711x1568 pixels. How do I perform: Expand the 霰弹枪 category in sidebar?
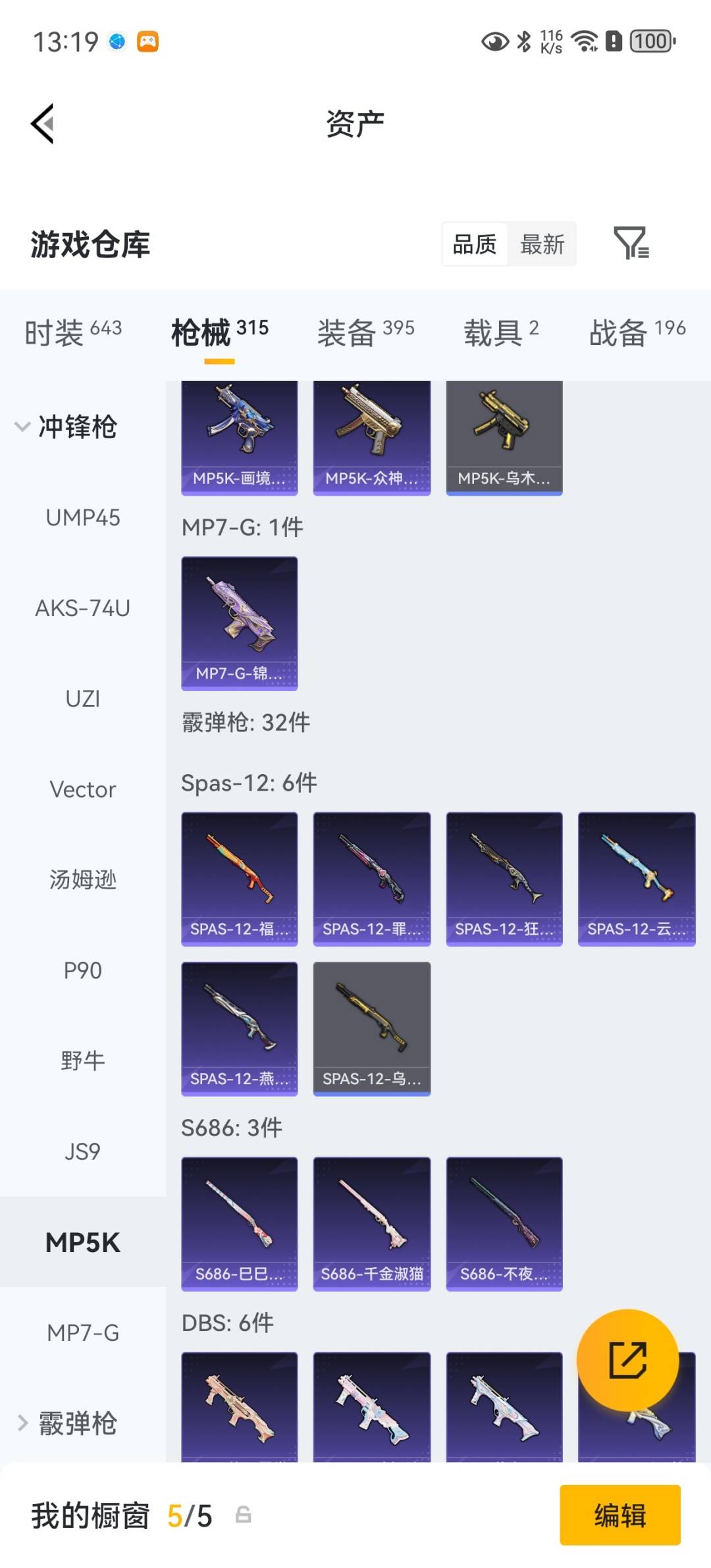pos(66,1423)
